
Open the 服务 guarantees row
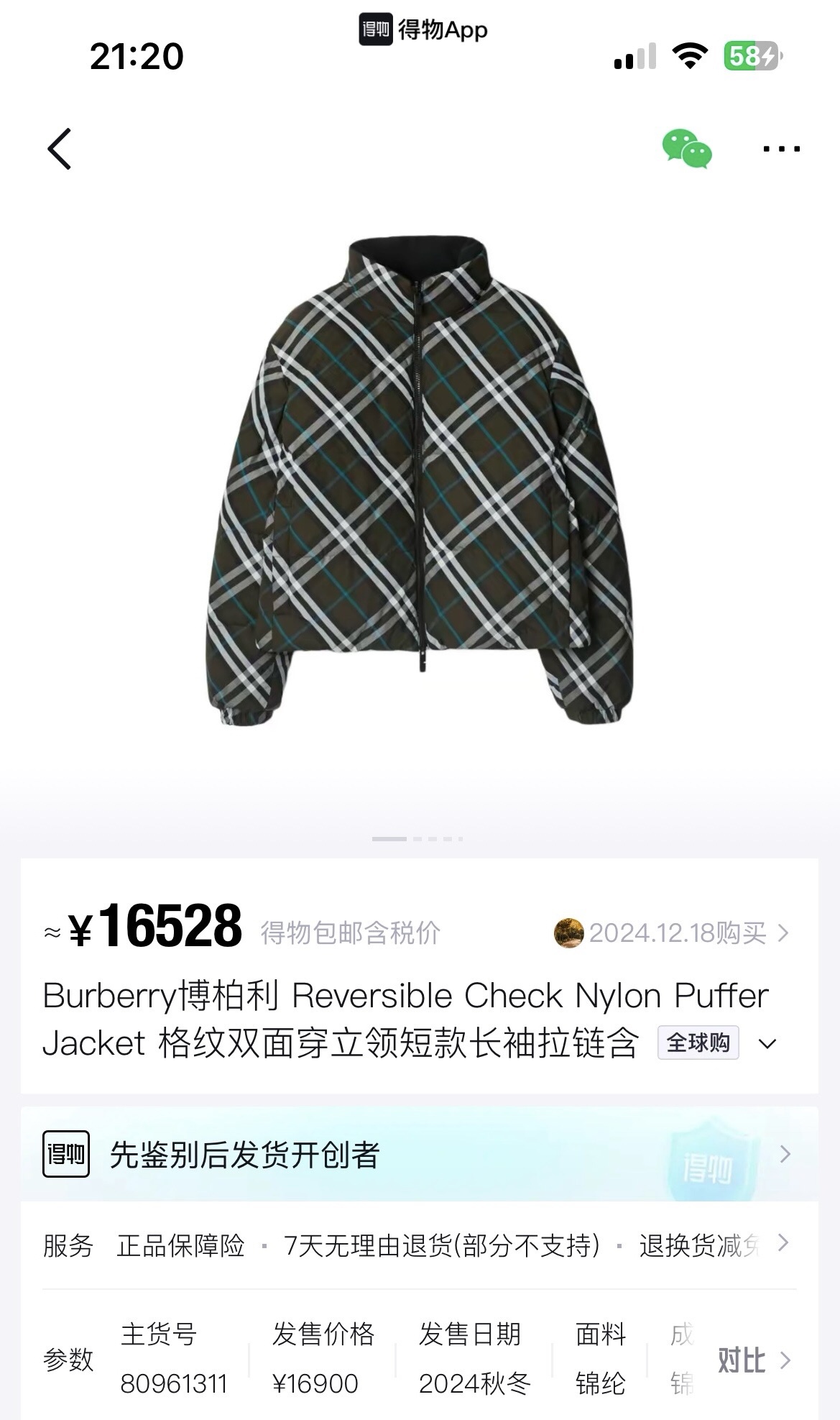click(x=420, y=1245)
